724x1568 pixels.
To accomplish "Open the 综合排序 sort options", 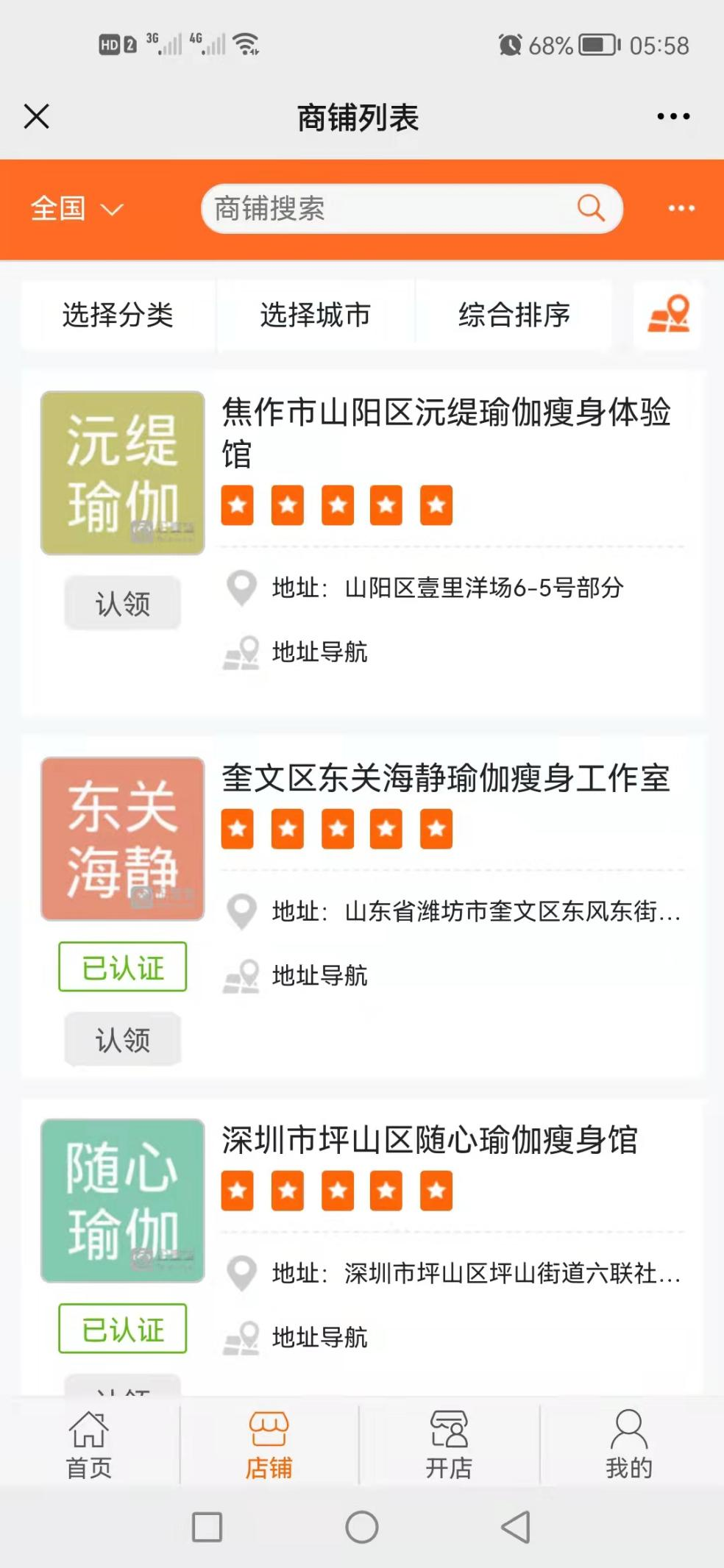I will tap(514, 315).
